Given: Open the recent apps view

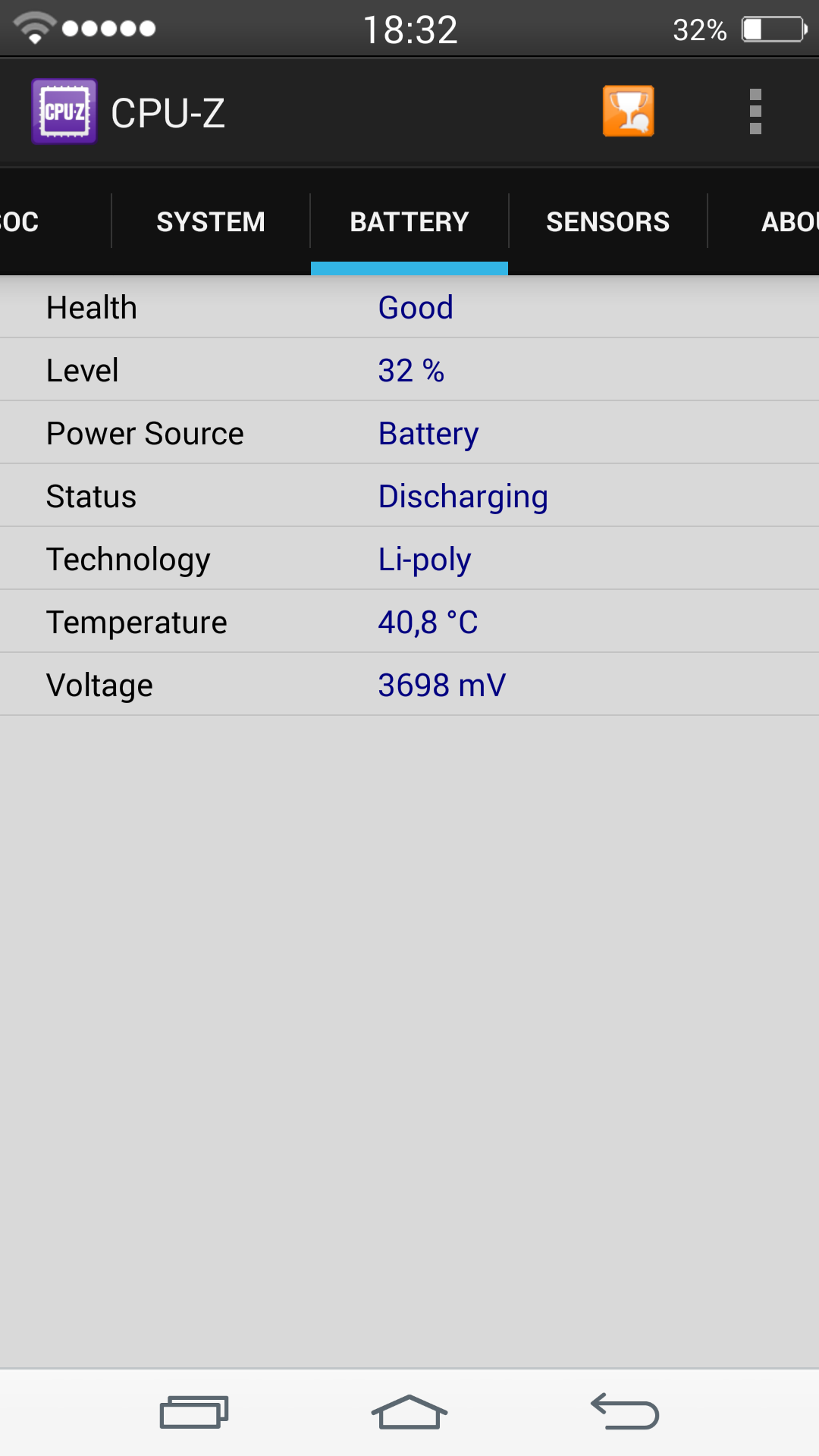Looking at the screenshot, I should click(x=194, y=1412).
